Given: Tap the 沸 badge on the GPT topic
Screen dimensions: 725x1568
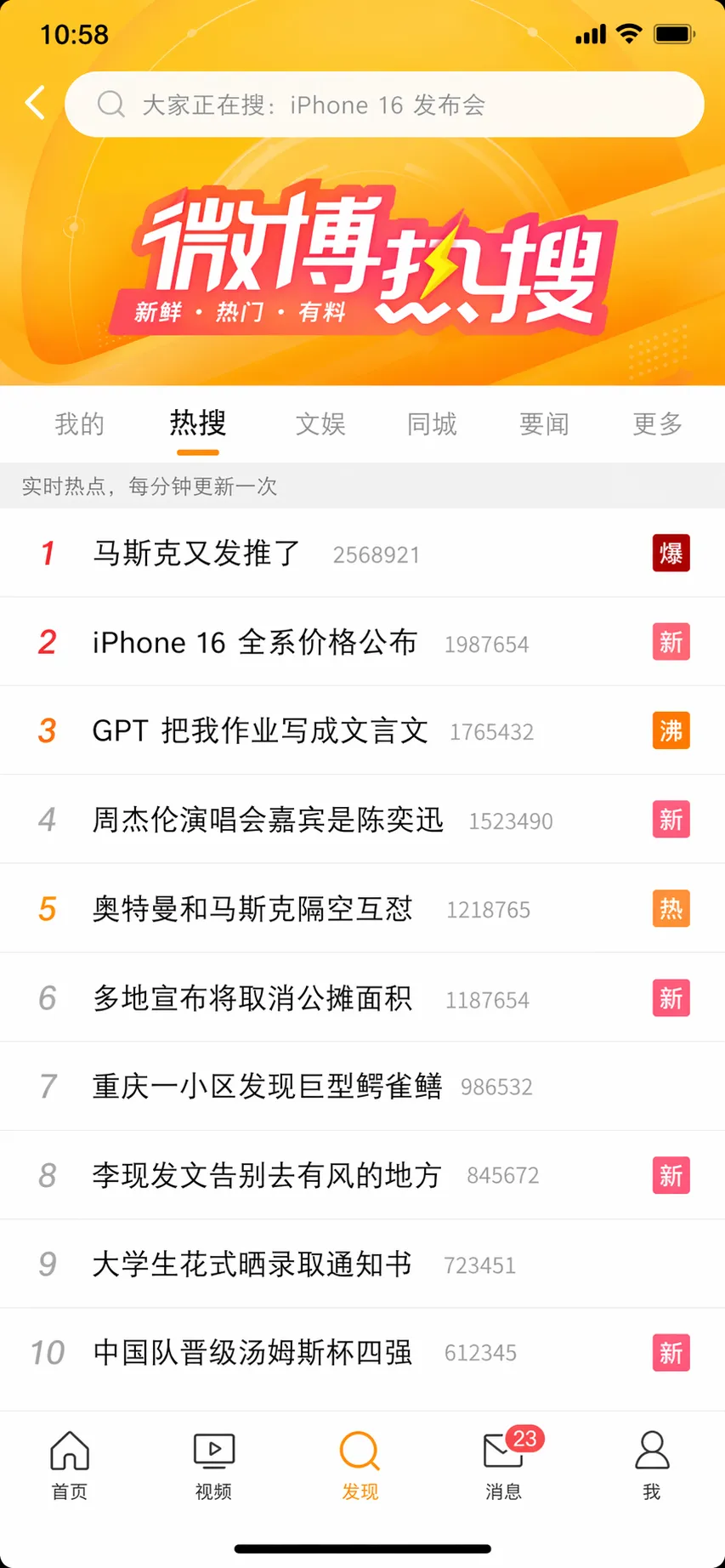Looking at the screenshot, I should pos(671,730).
